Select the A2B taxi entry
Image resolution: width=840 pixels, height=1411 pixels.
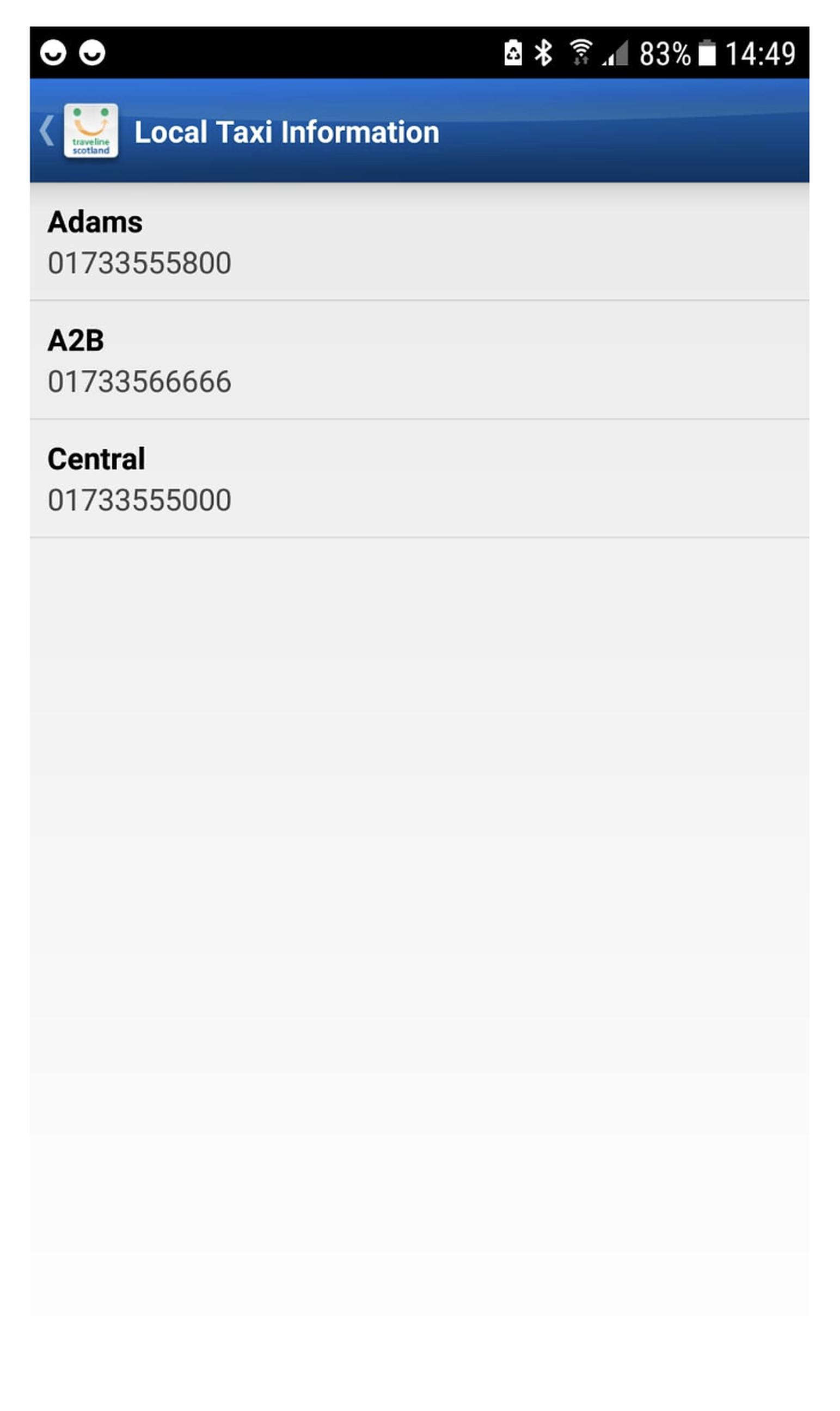point(419,360)
